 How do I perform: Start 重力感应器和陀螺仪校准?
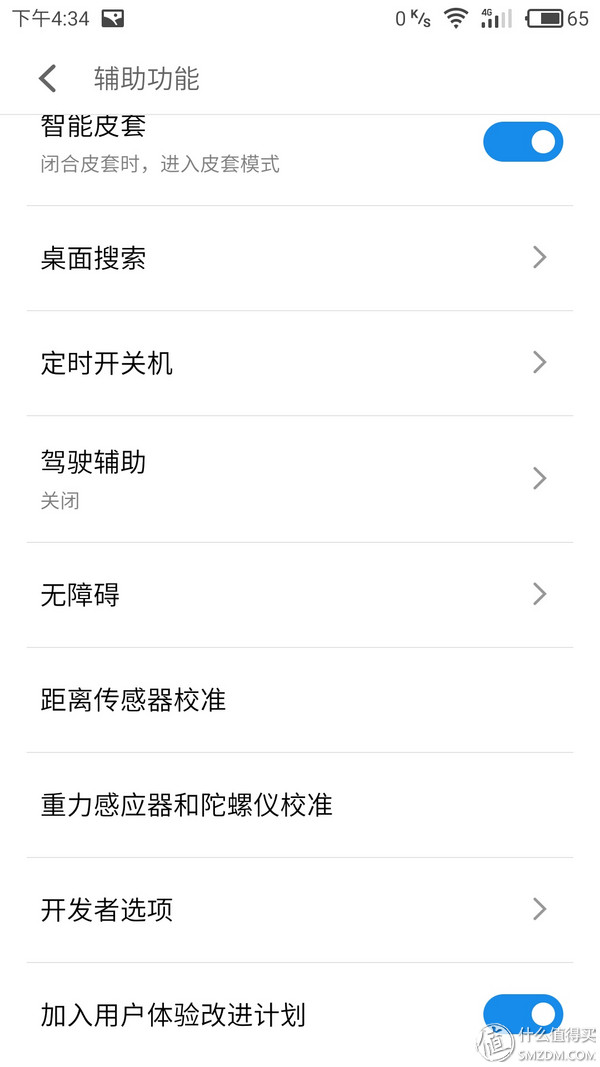(x=300, y=805)
